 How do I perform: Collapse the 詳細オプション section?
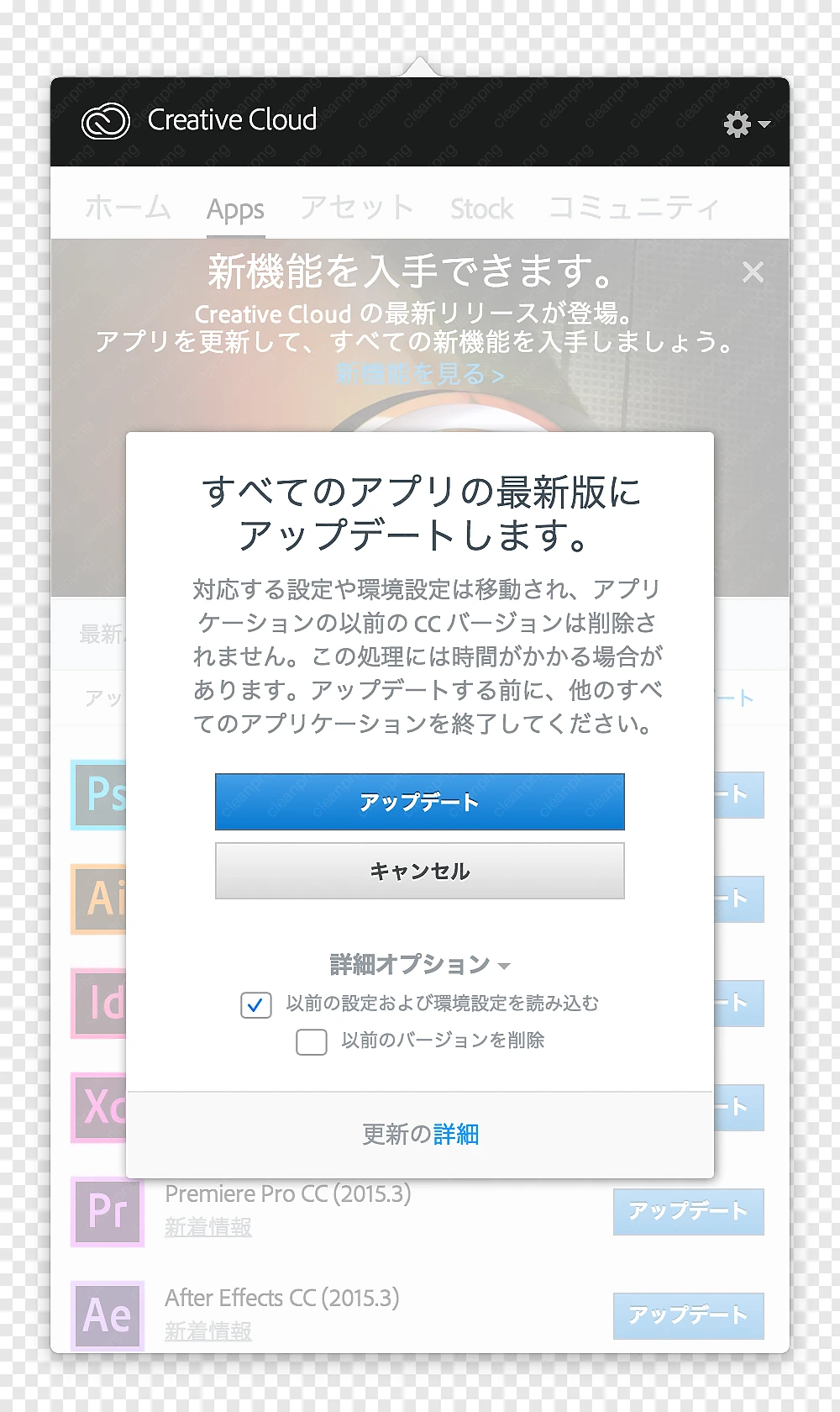pyautogui.click(x=420, y=964)
